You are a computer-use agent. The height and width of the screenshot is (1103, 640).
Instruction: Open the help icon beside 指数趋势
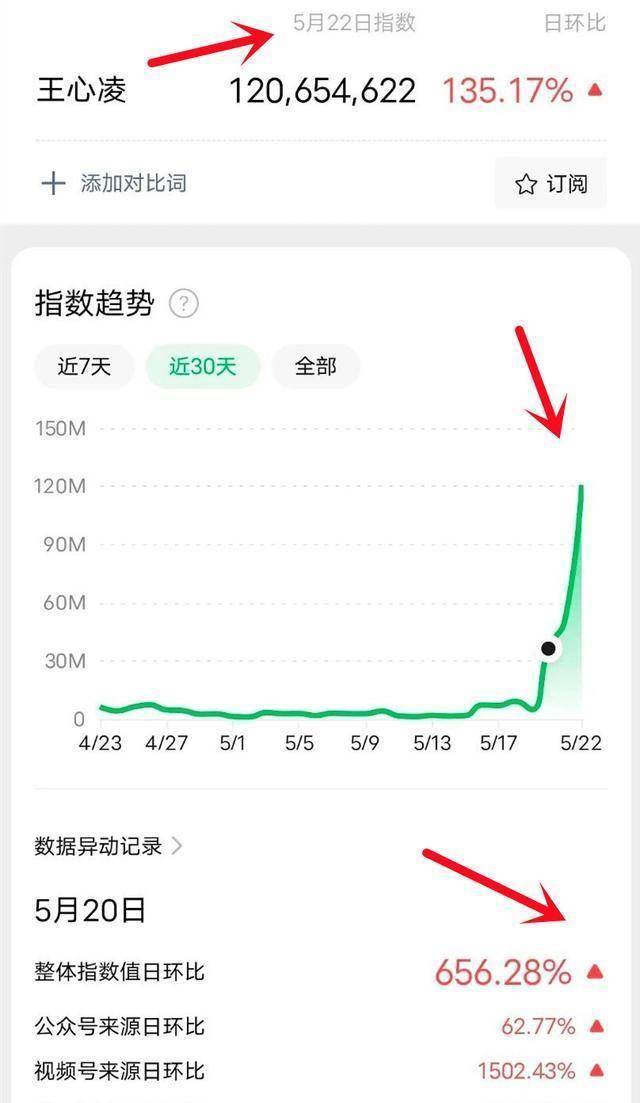[x=184, y=304]
